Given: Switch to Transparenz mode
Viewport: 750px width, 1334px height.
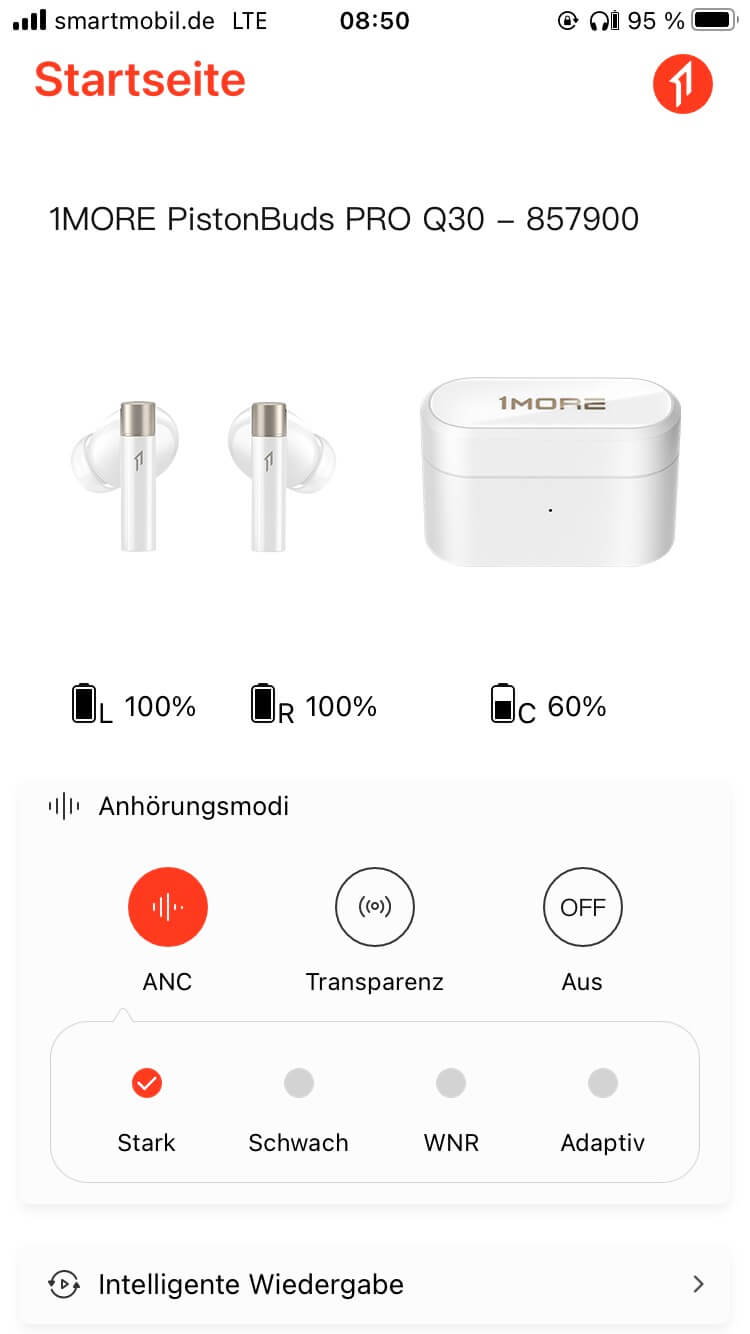Looking at the screenshot, I should (374, 907).
